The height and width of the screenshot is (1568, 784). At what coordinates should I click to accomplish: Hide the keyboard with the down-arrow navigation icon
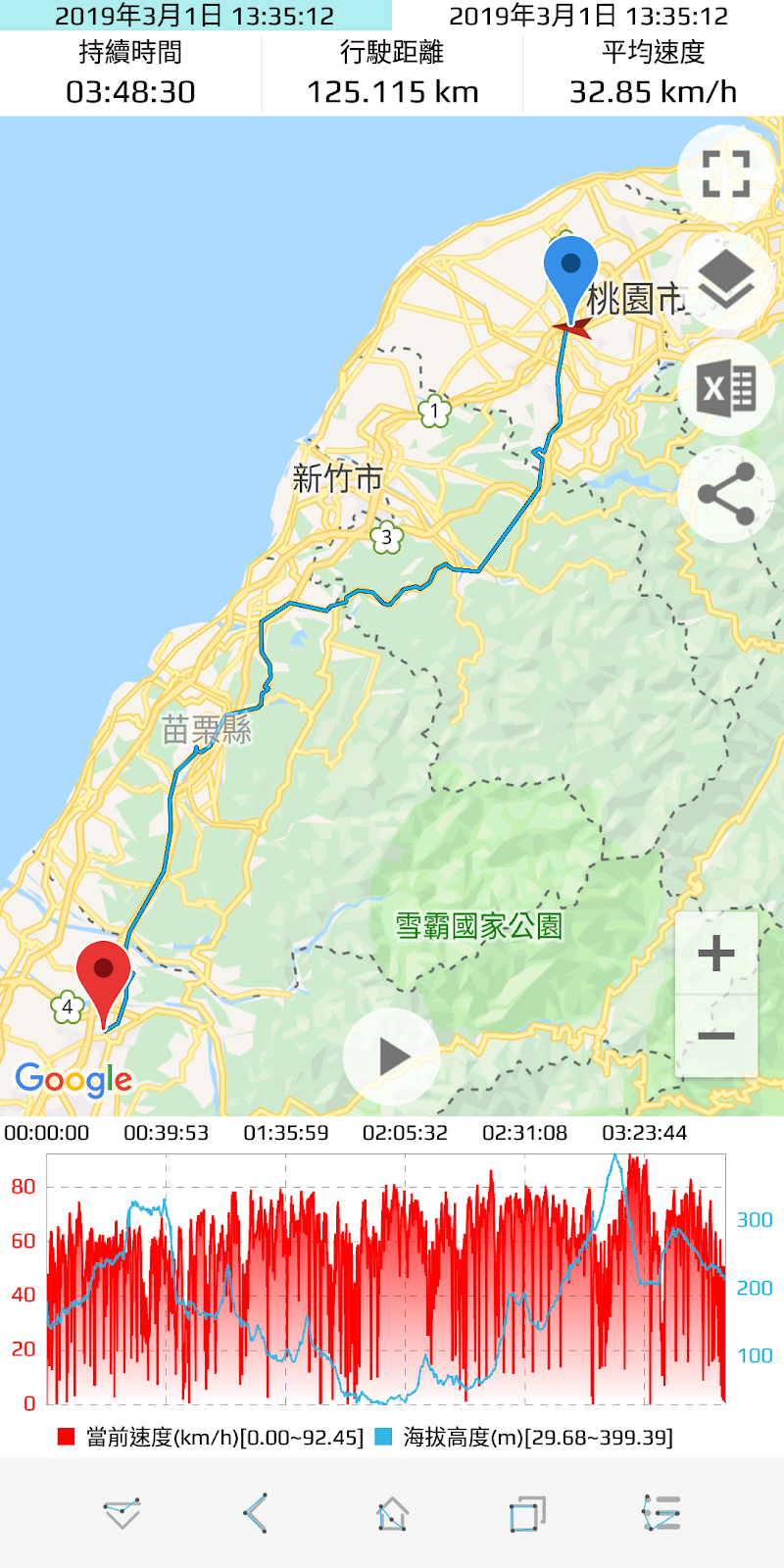[x=122, y=1513]
